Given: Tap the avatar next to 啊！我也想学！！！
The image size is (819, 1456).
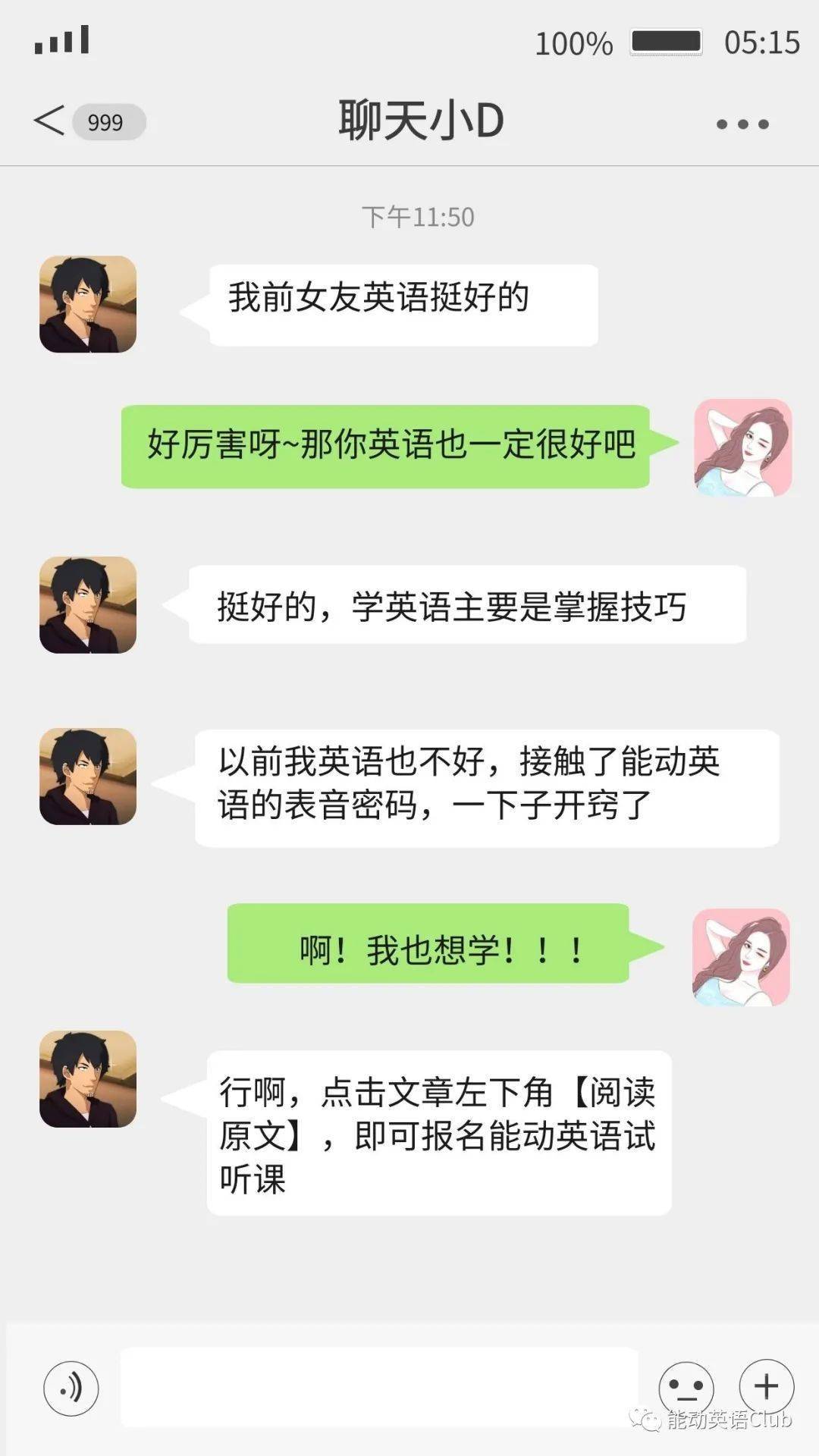Looking at the screenshot, I should (x=741, y=957).
